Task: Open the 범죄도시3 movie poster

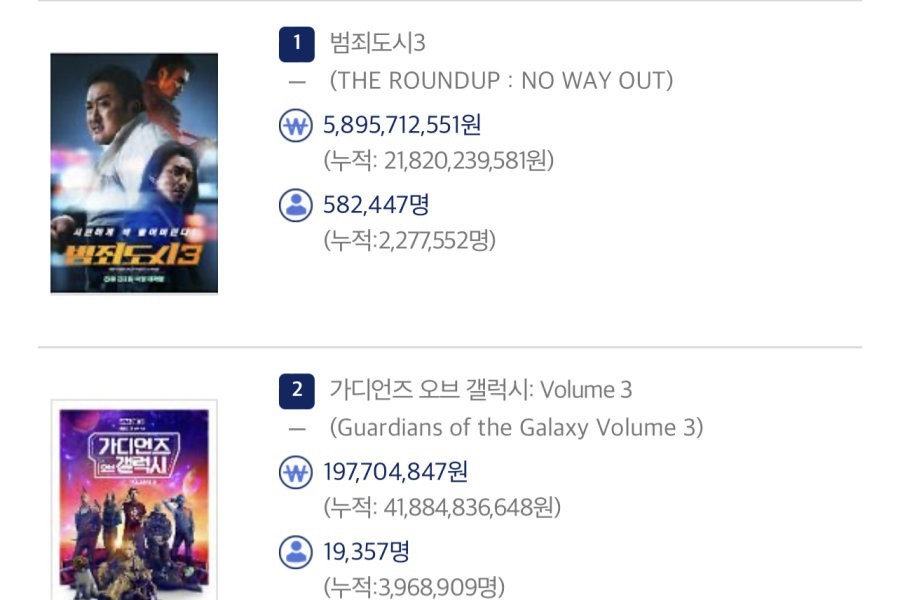Action: click(134, 173)
